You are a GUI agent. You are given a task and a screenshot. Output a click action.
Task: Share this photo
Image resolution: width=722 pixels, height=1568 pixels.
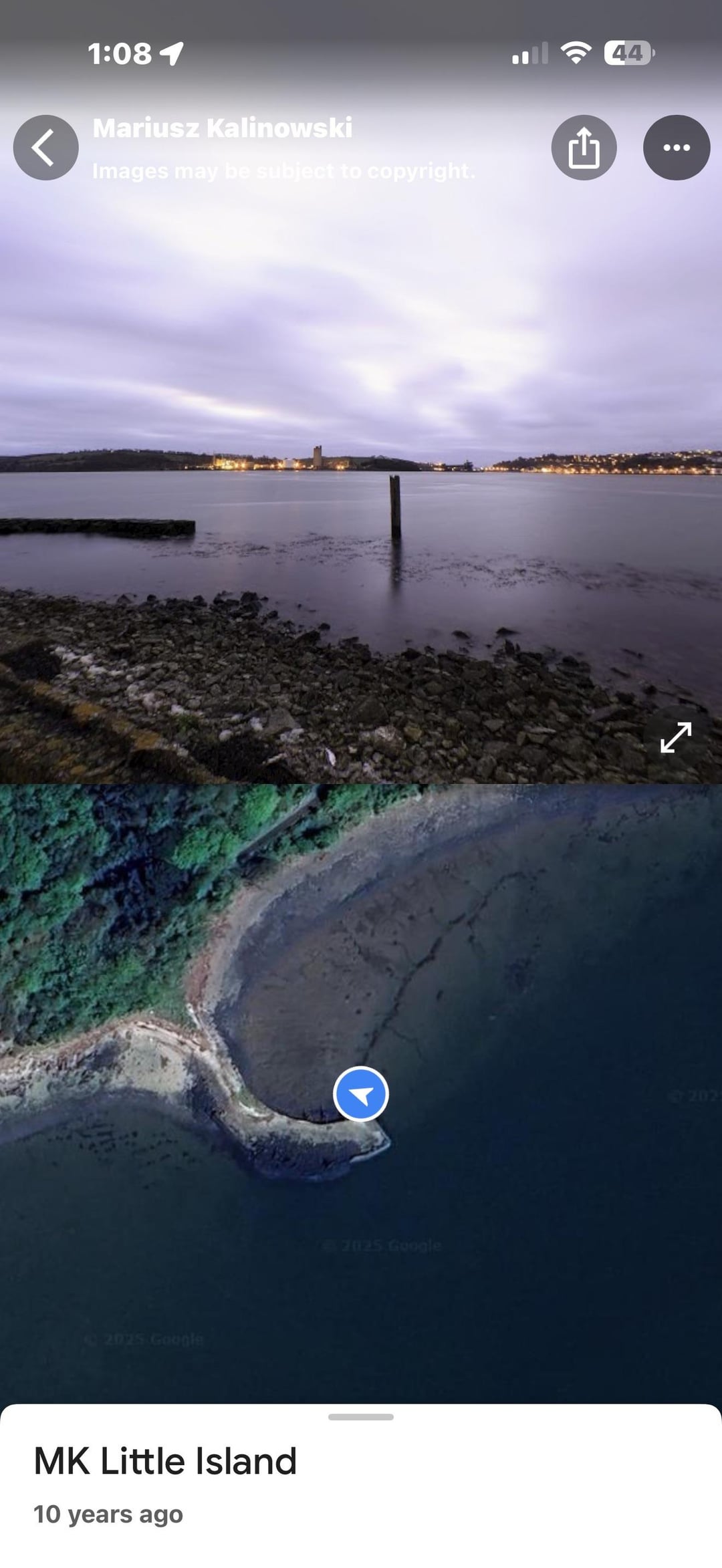[x=584, y=148]
